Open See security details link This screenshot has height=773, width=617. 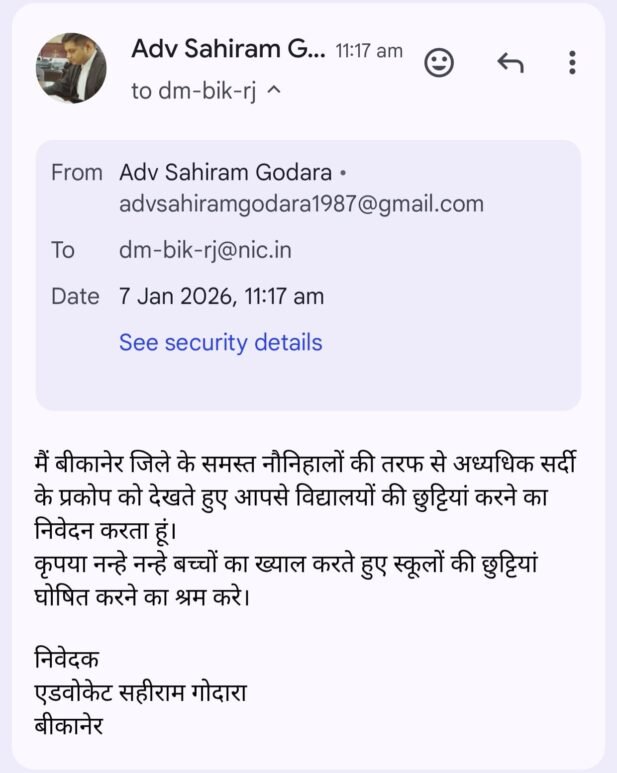pyautogui.click(x=220, y=342)
